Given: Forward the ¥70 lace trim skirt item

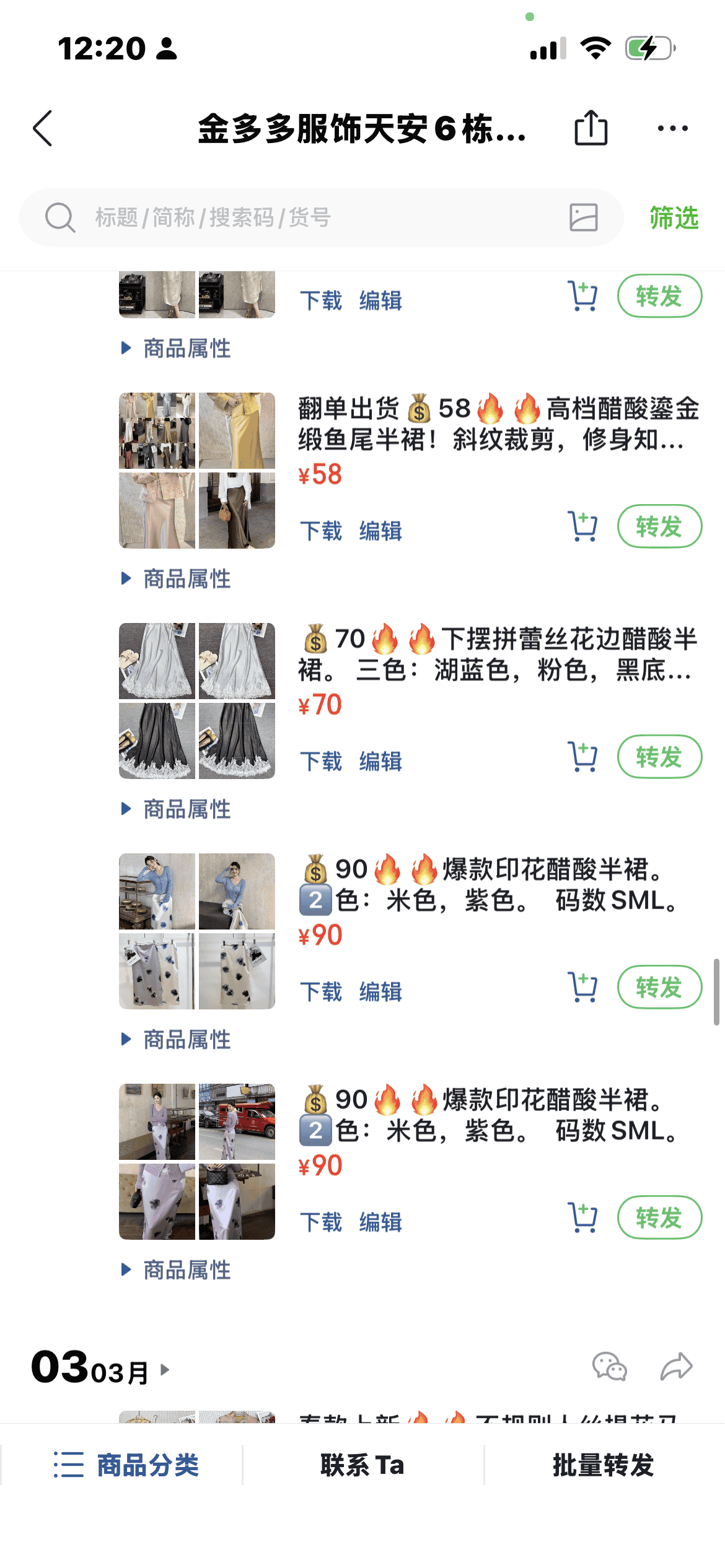Looking at the screenshot, I should 659,757.
